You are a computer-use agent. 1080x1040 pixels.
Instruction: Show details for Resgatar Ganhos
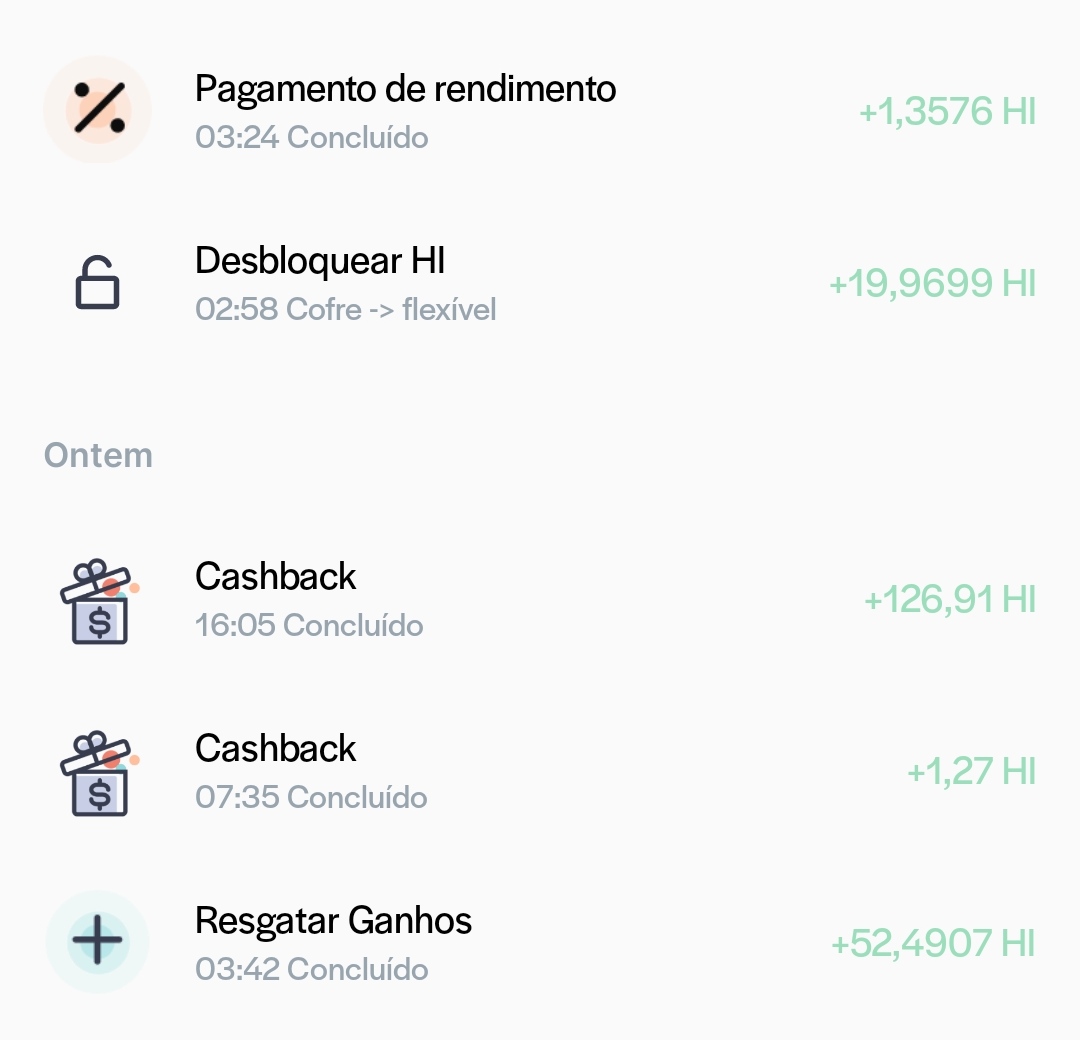point(333,942)
